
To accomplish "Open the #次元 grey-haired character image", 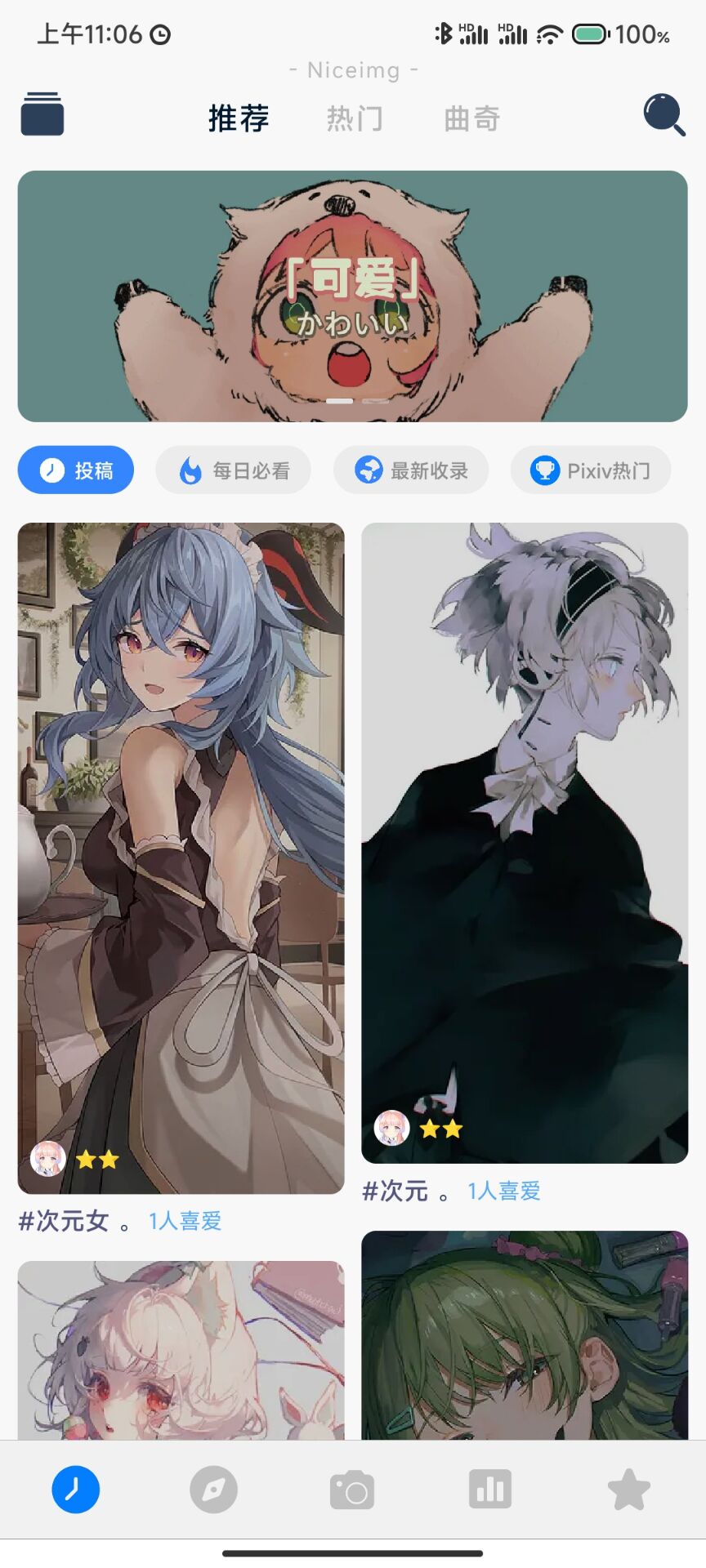I will pyautogui.click(x=525, y=841).
